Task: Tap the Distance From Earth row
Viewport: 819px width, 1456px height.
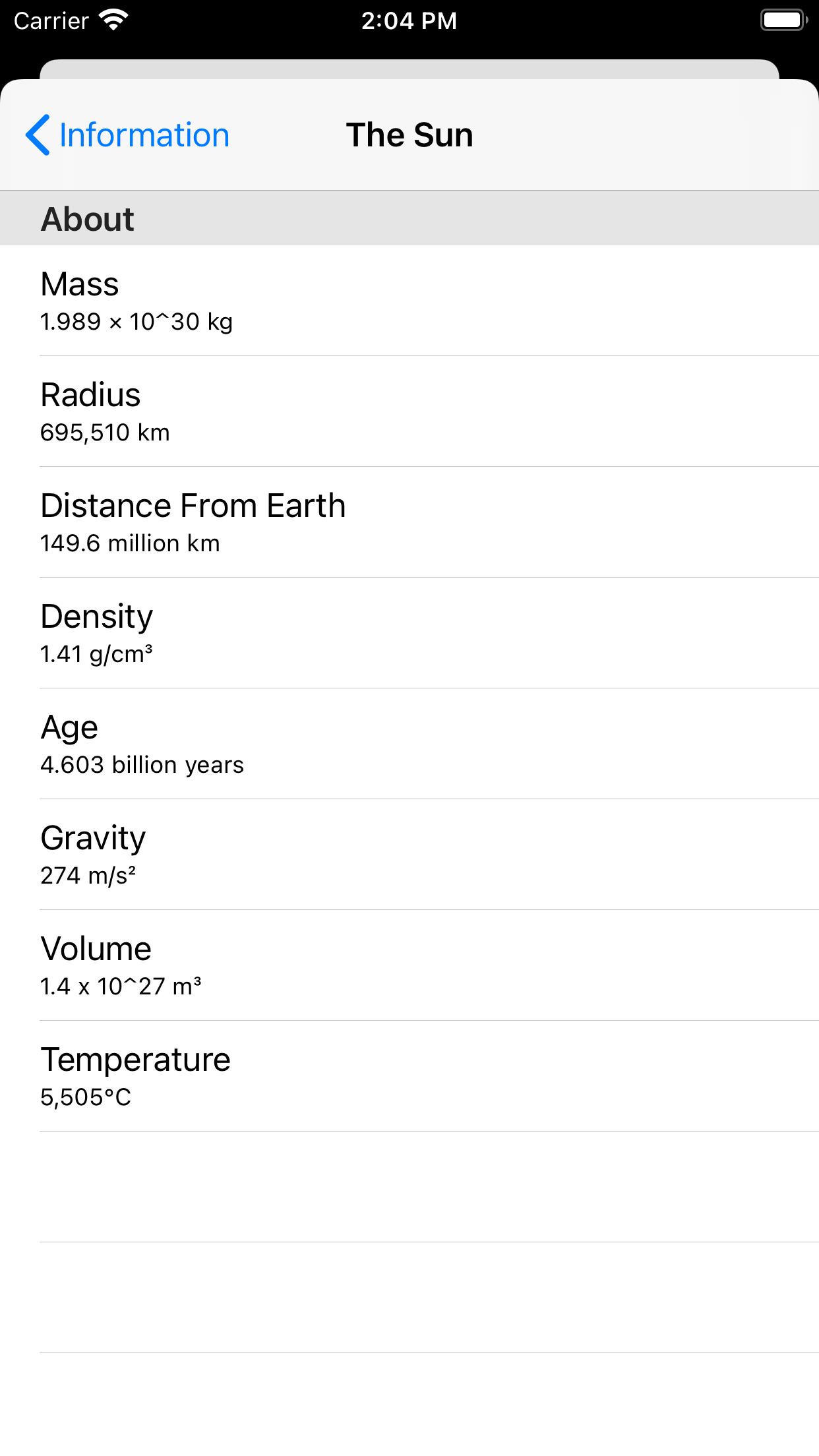Action: point(409,522)
